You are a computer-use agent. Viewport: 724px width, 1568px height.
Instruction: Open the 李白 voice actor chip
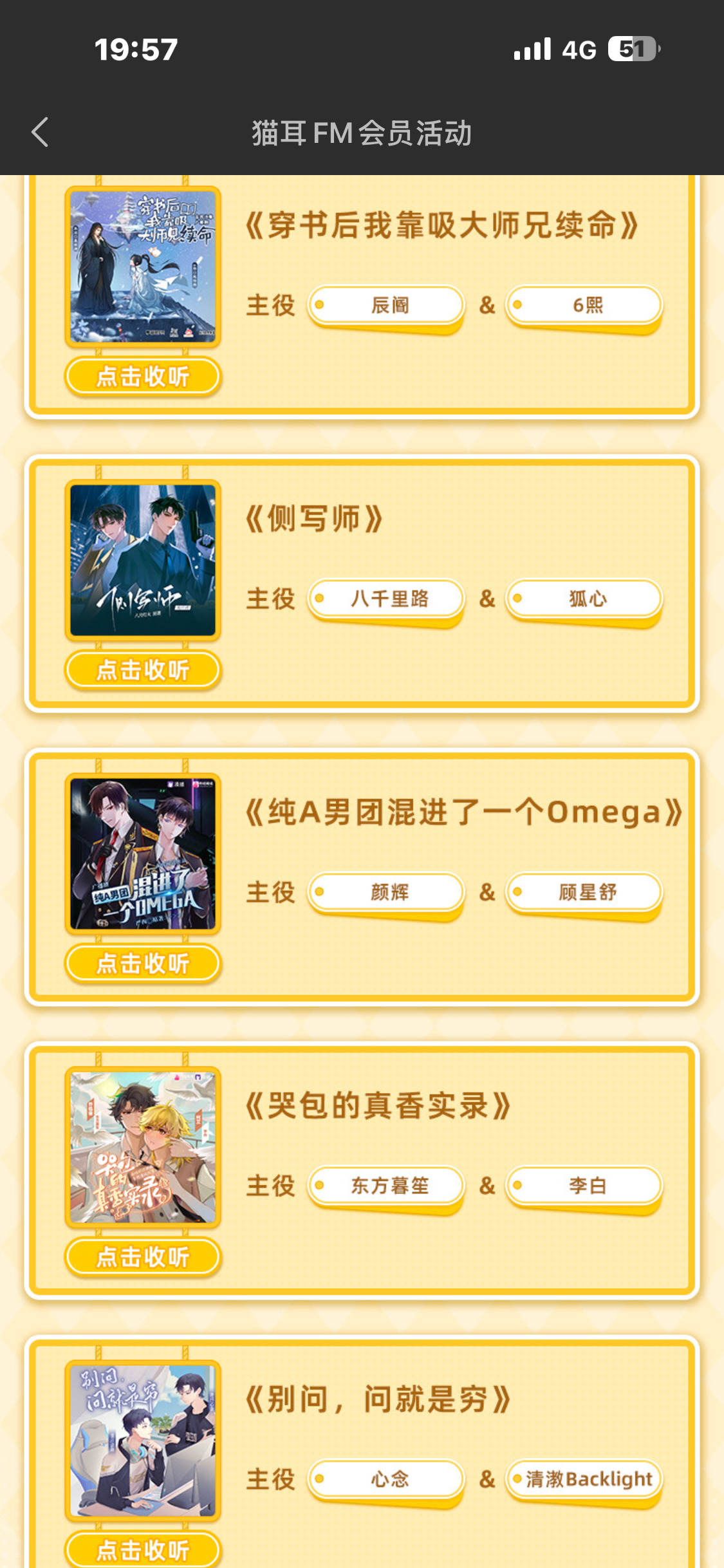coord(584,1186)
